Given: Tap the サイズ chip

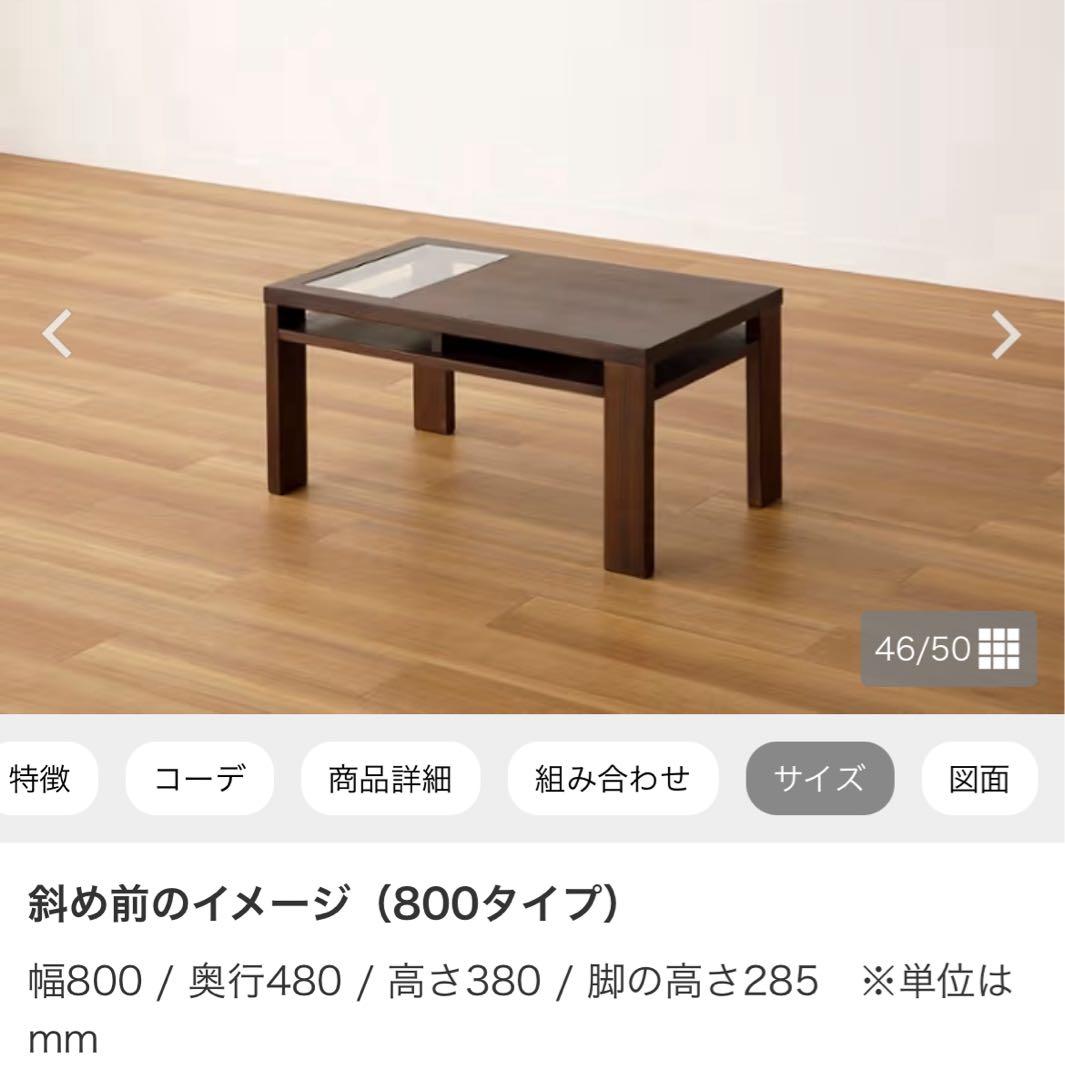Looking at the screenshot, I should (x=819, y=778).
